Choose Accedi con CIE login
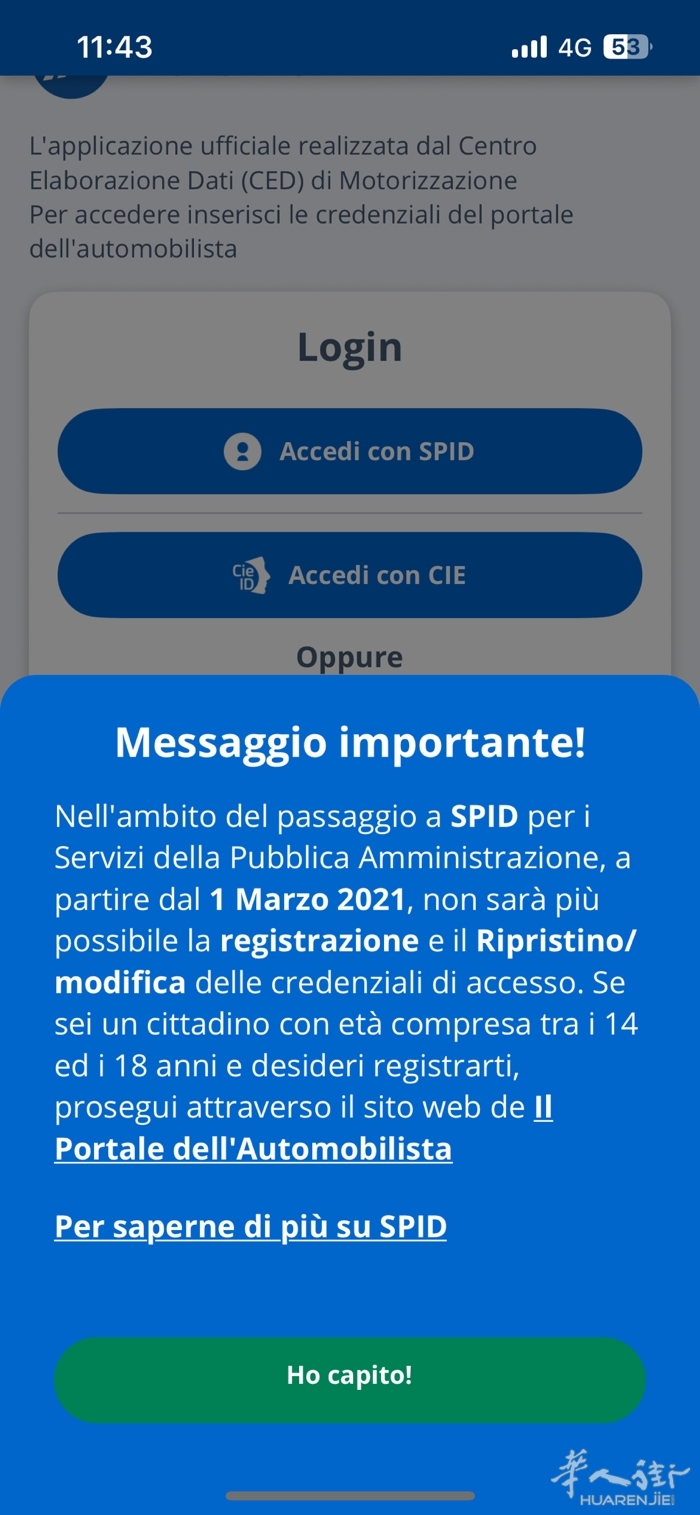This screenshot has width=700, height=1515. pyautogui.click(x=349, y=575)
